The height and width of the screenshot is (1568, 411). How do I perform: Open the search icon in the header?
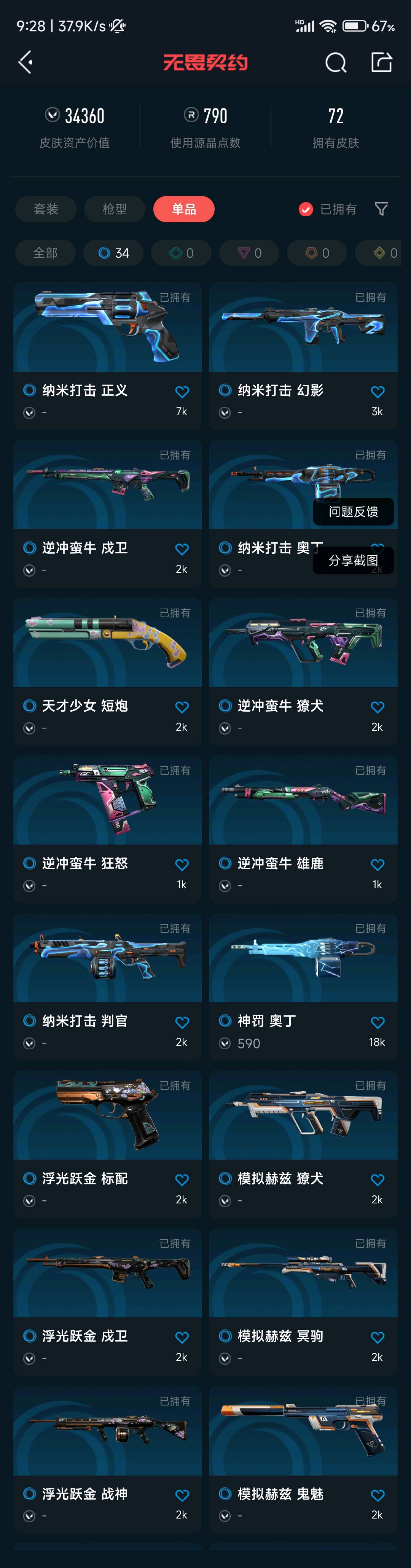(x=336, y=62)
